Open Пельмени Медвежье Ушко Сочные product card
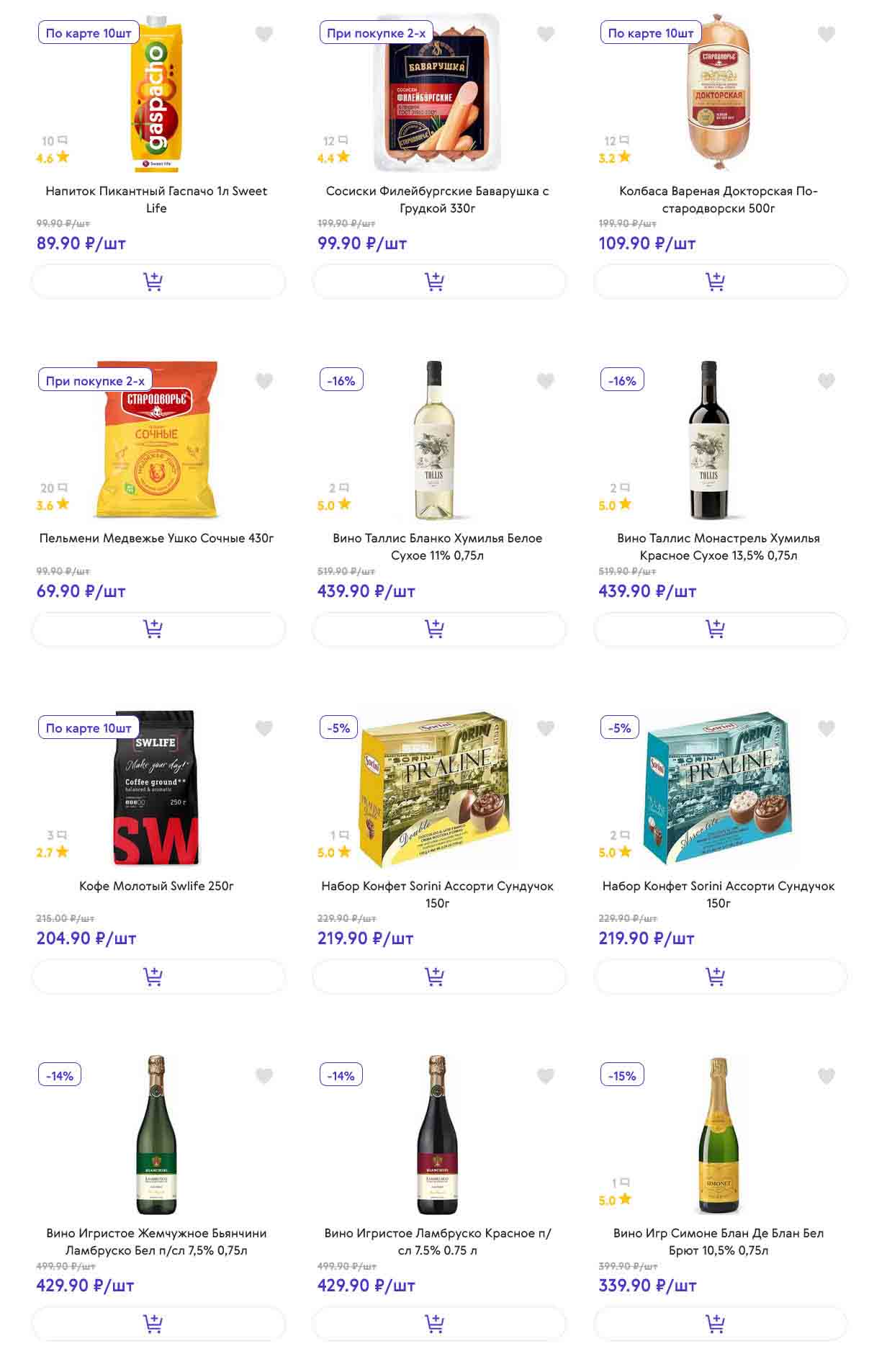The width and height of the screenshot is (887, 1372). 156,538
